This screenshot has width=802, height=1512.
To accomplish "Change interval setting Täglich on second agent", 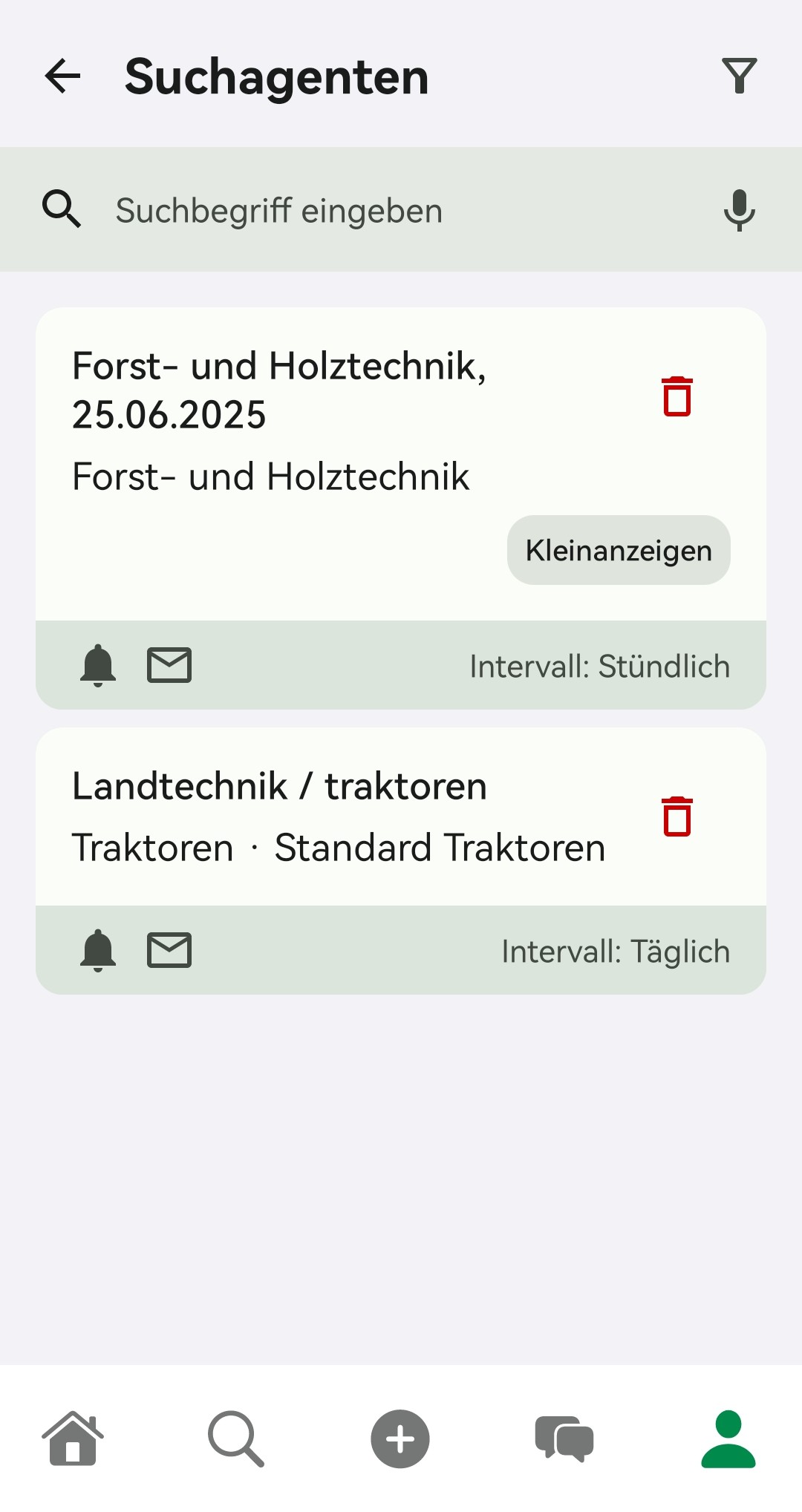I will [616, 951].
